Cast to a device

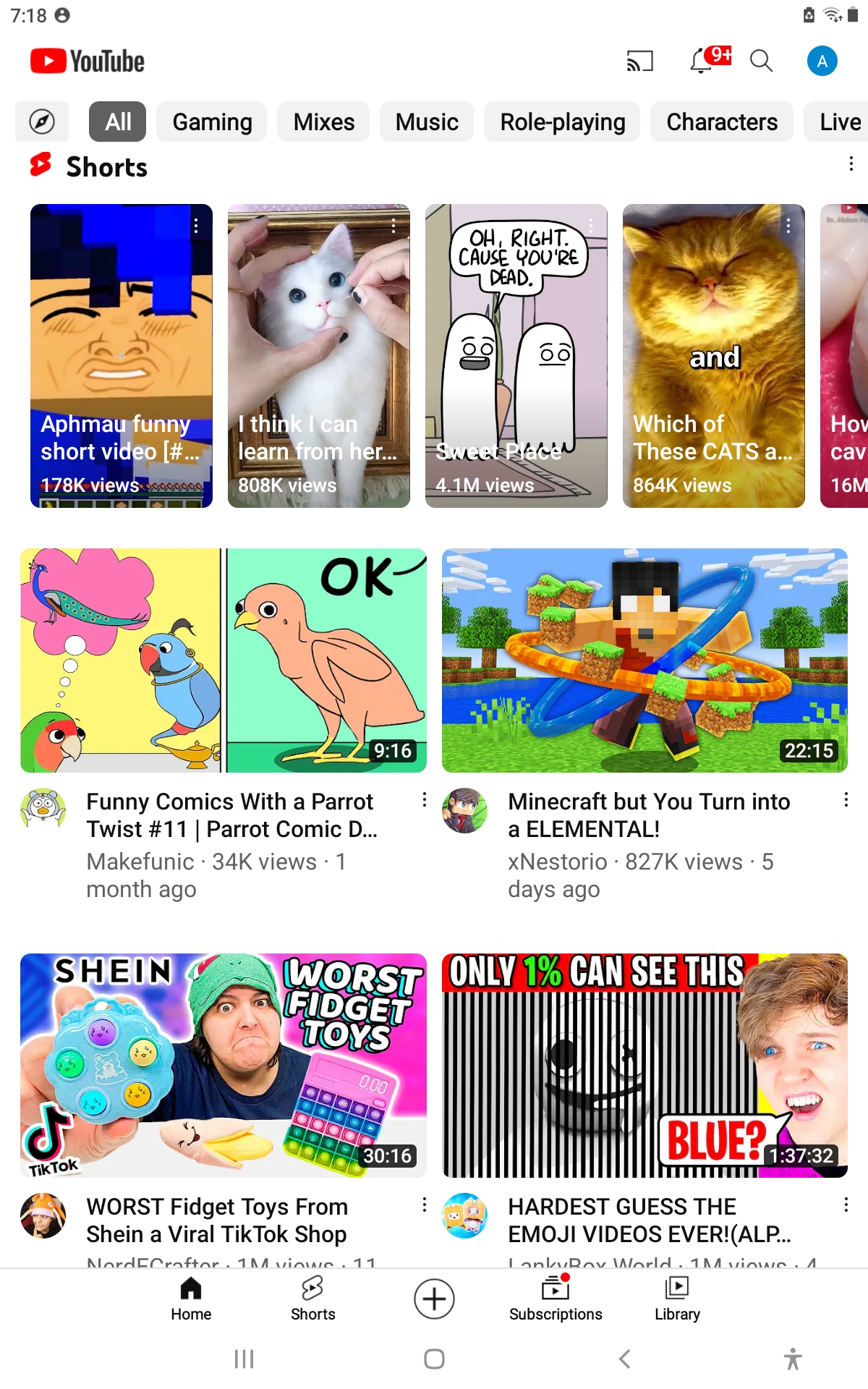point(639,61)
